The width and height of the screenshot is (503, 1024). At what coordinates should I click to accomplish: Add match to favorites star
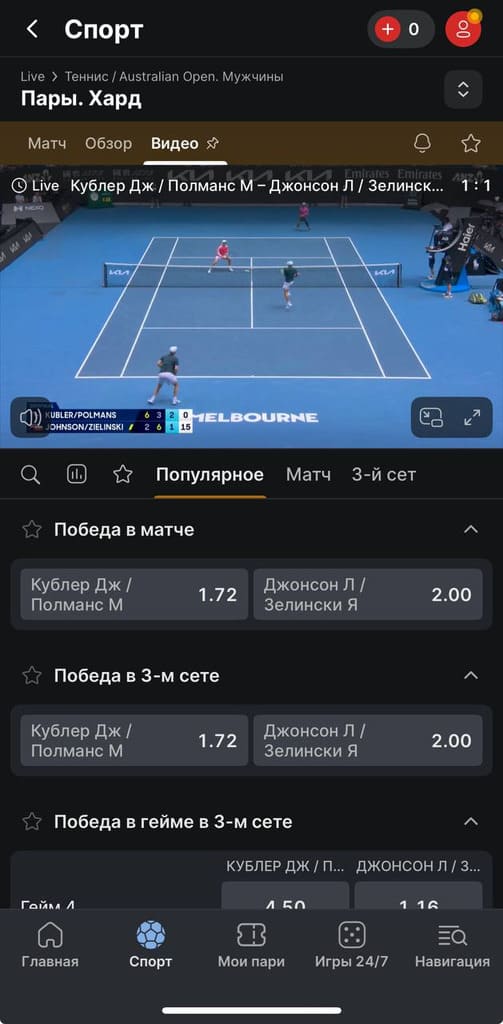471,143
